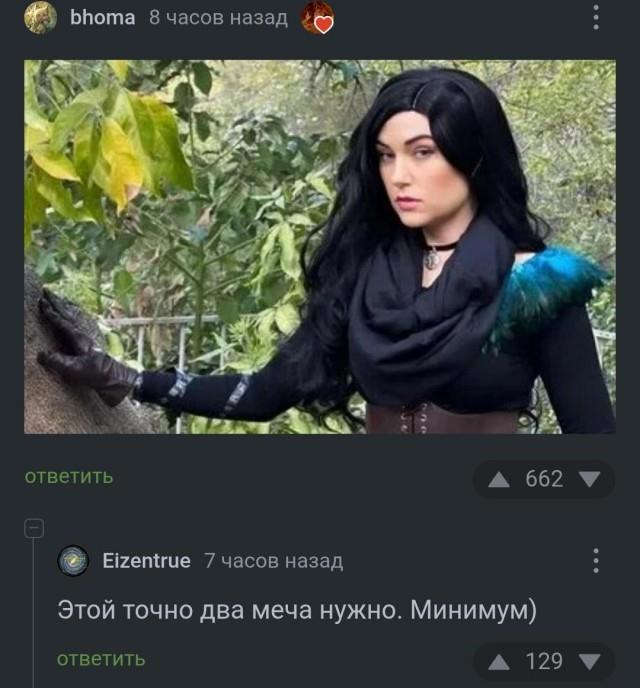The width and height of the screenshot is (640, 688).
Task: Upvote Eizentrue's comment with 129 rating
Action: coord(498,661)
